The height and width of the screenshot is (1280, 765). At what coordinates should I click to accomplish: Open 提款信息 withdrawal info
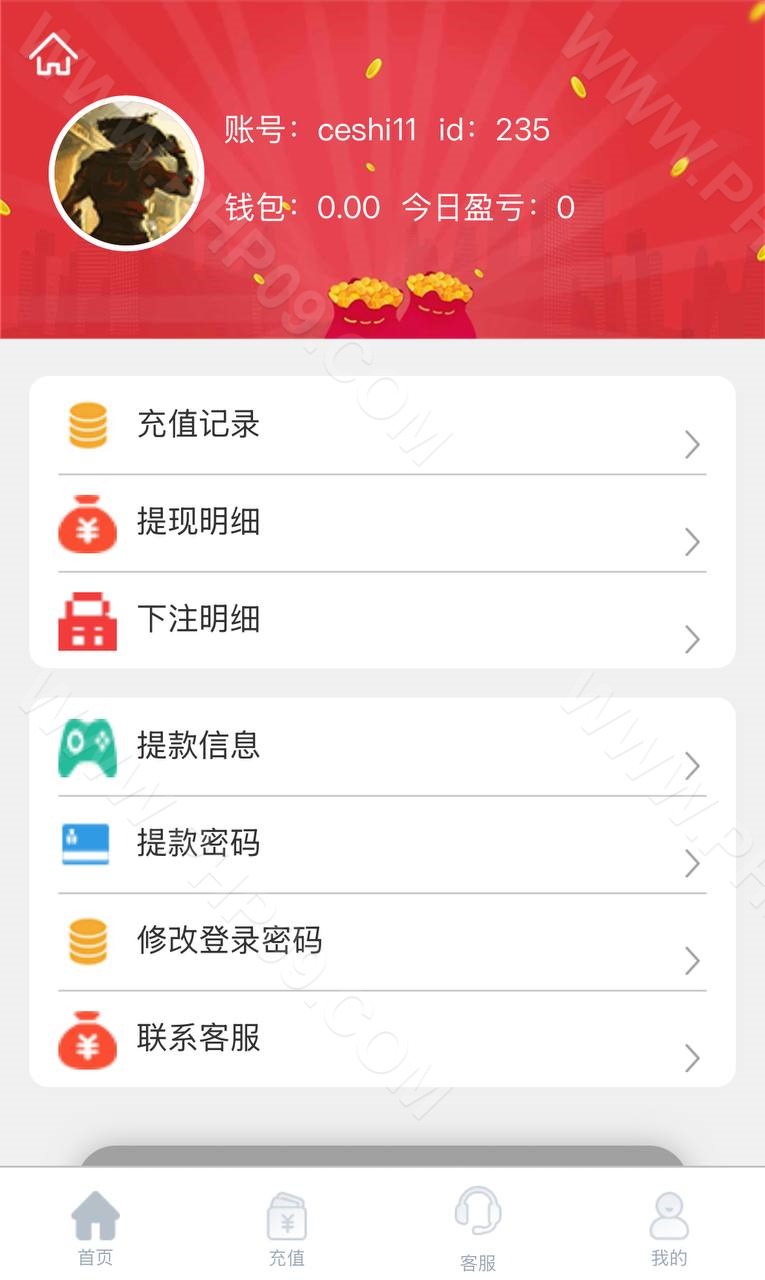coord(382,747)
